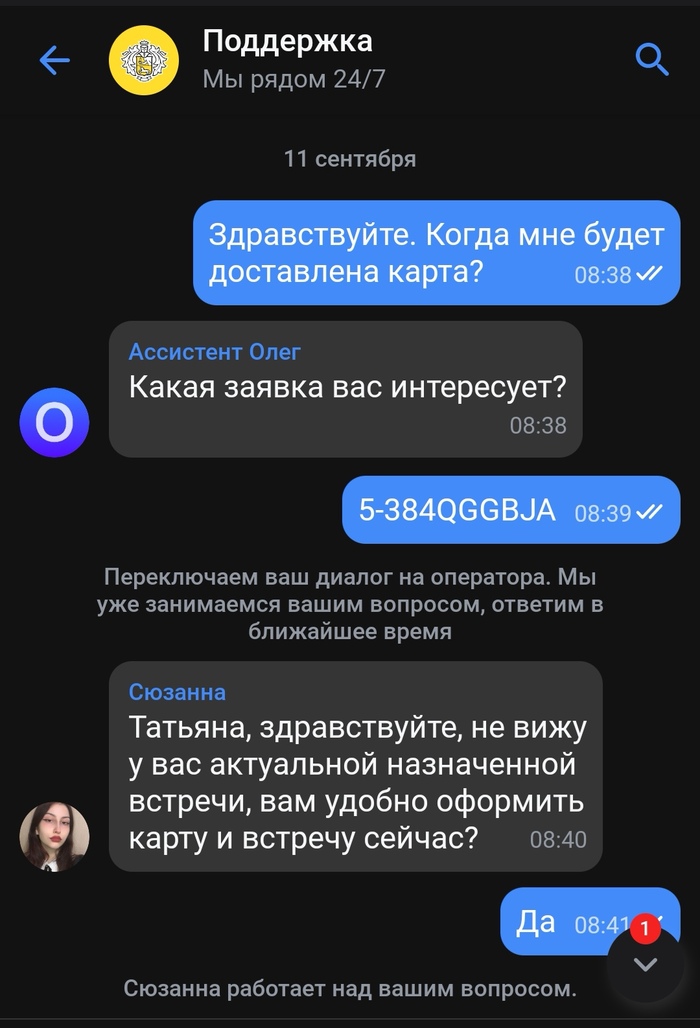Open Сюзанна's operator avatar

[55, 836]
